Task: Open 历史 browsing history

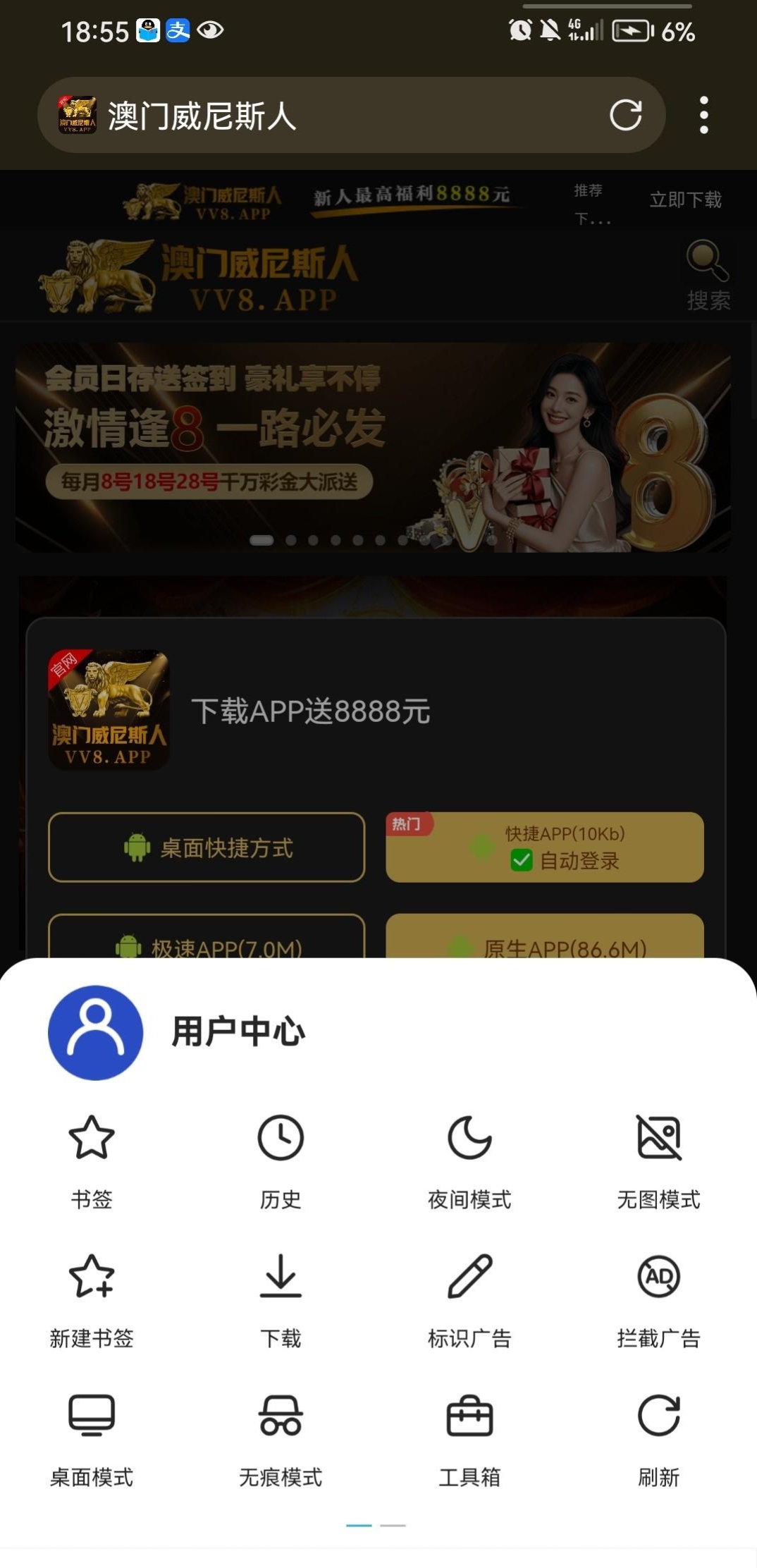Action: [x=281, y=1156]
